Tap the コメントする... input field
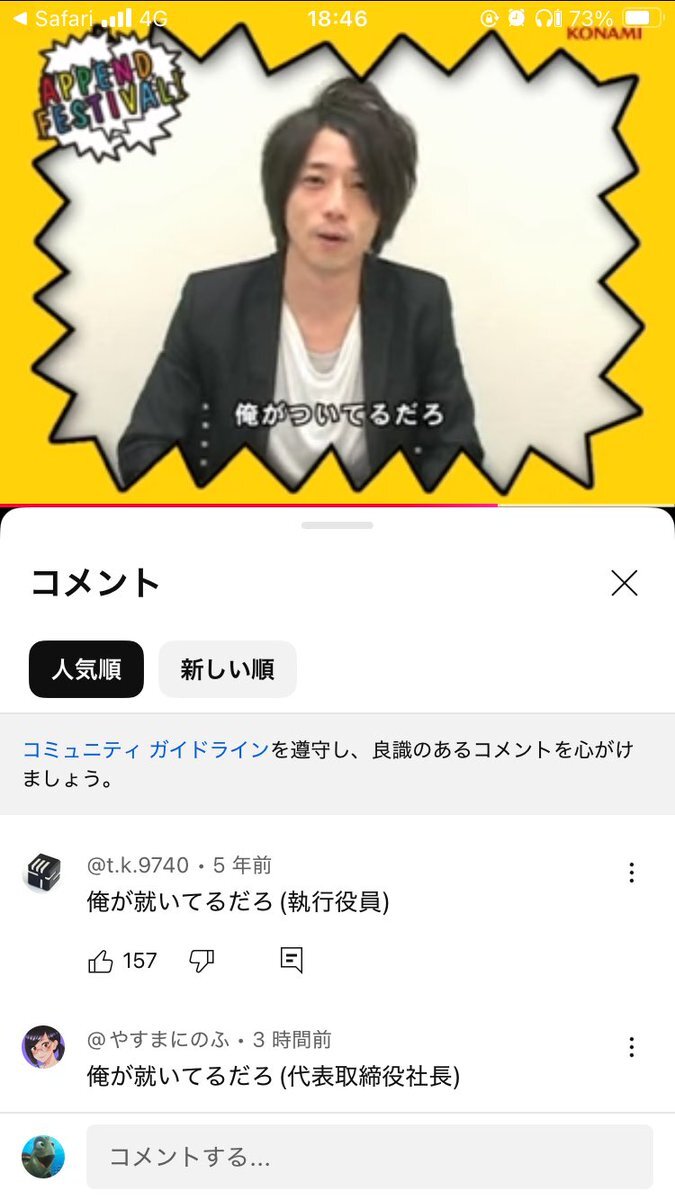Viewport: 675px width, 1200px height. 369,1157
